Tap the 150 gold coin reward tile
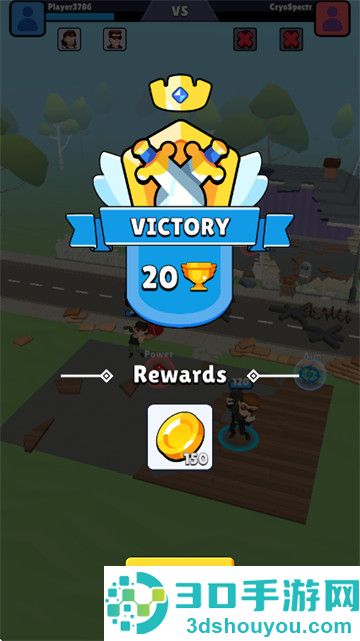The height and width of the screenshot is (641, 360). pyautogui.click(x=180, y=437)
